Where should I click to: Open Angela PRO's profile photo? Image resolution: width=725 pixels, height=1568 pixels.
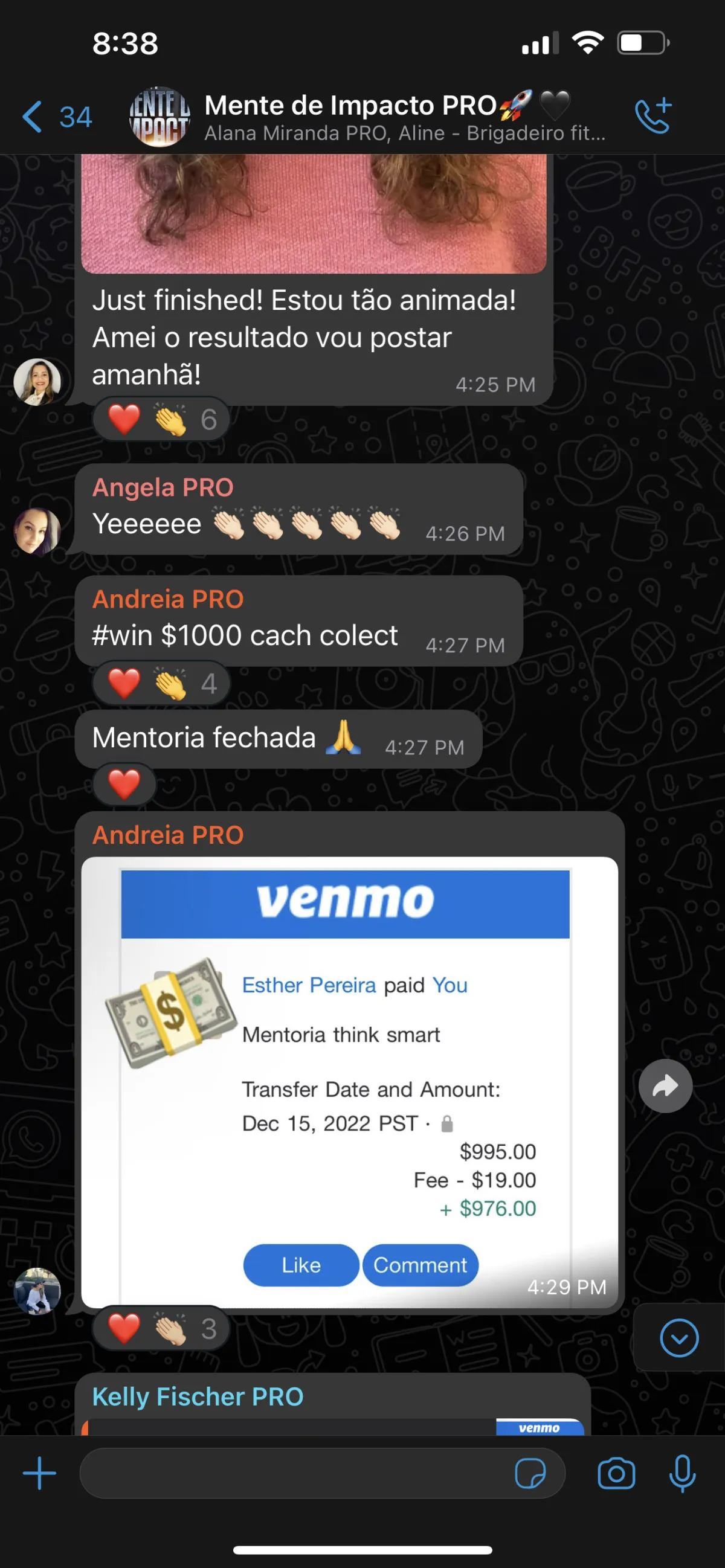click(37, 532)
